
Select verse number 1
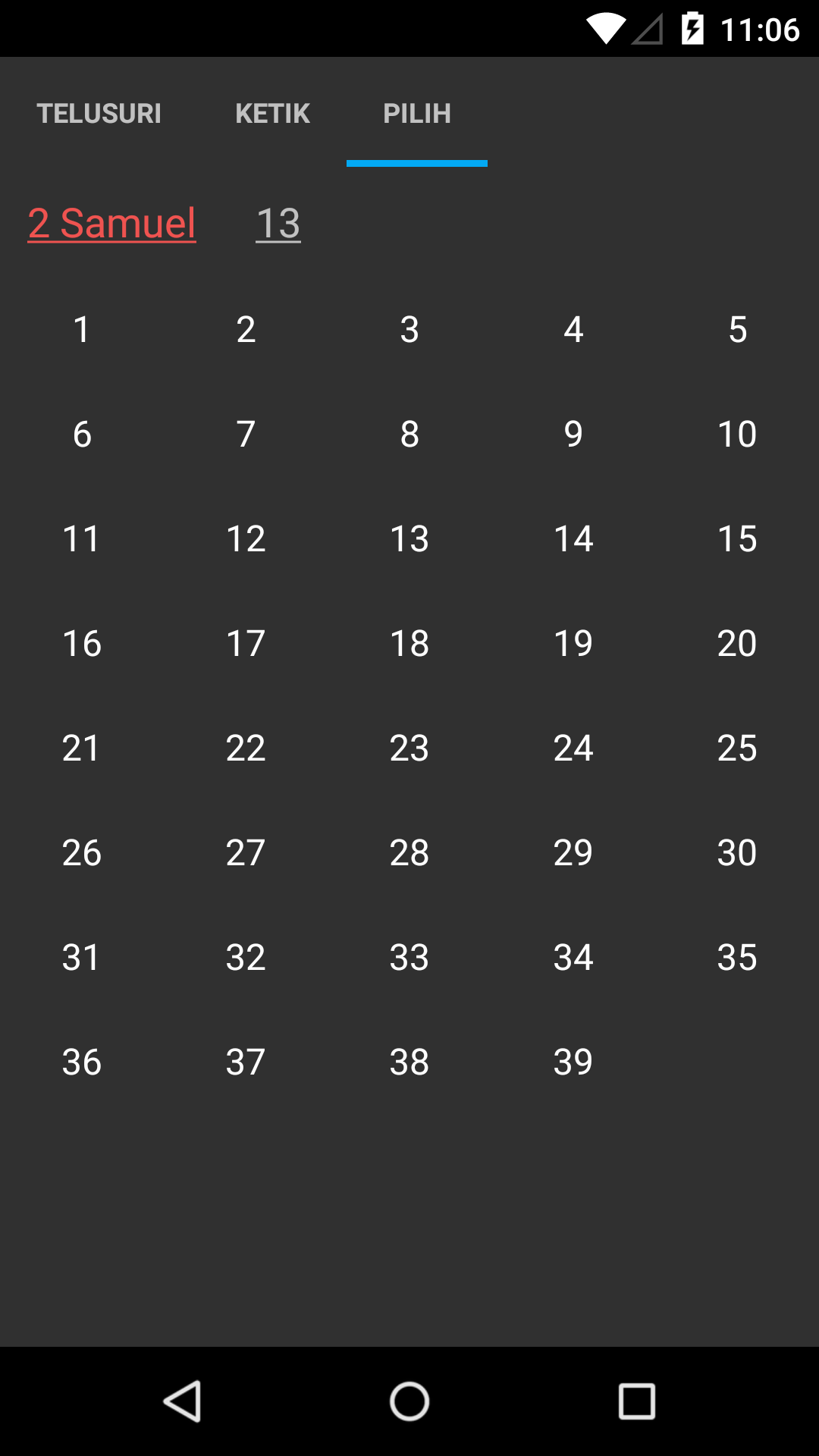tap(82, 330)
